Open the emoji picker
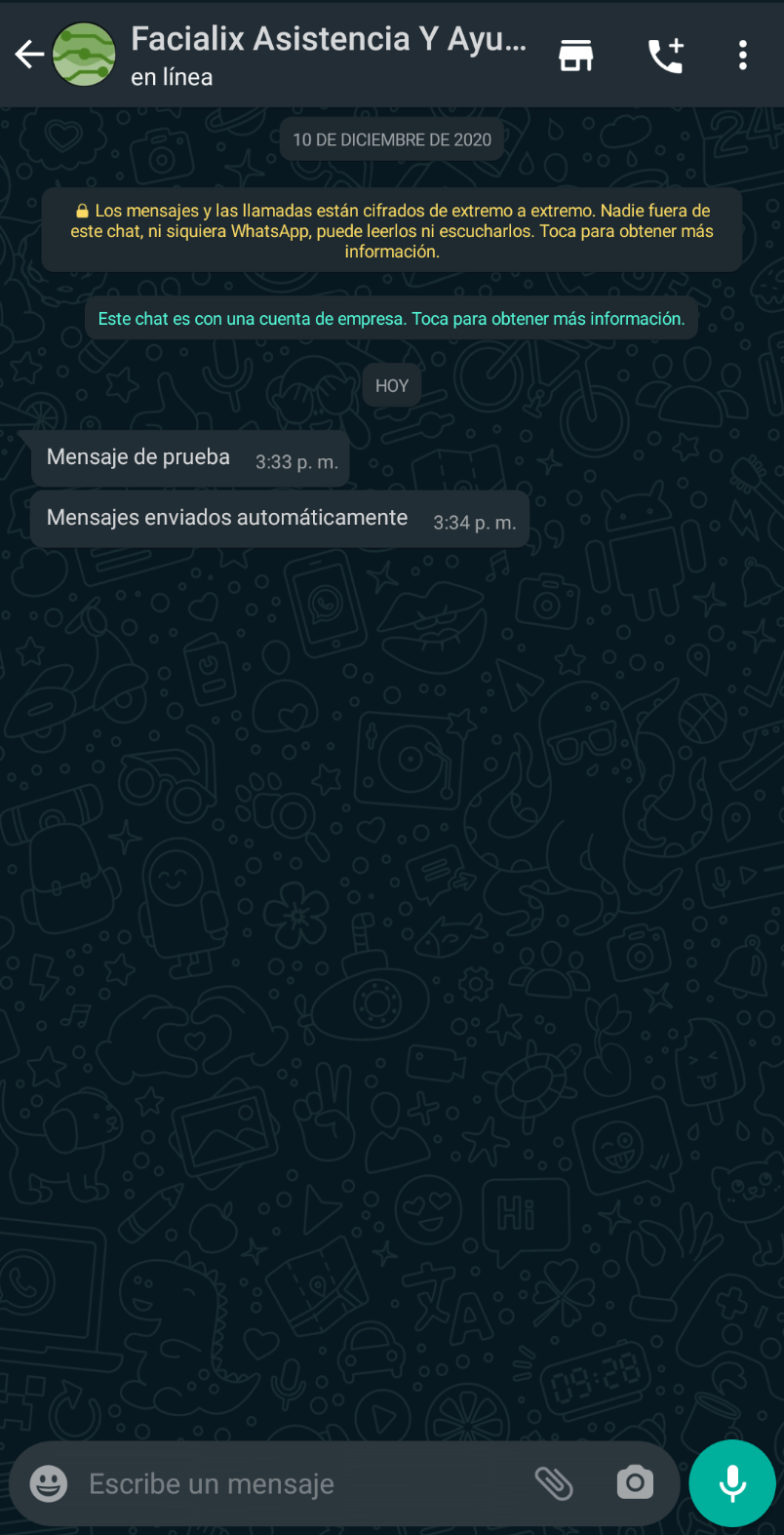 tap(49, 1483)
